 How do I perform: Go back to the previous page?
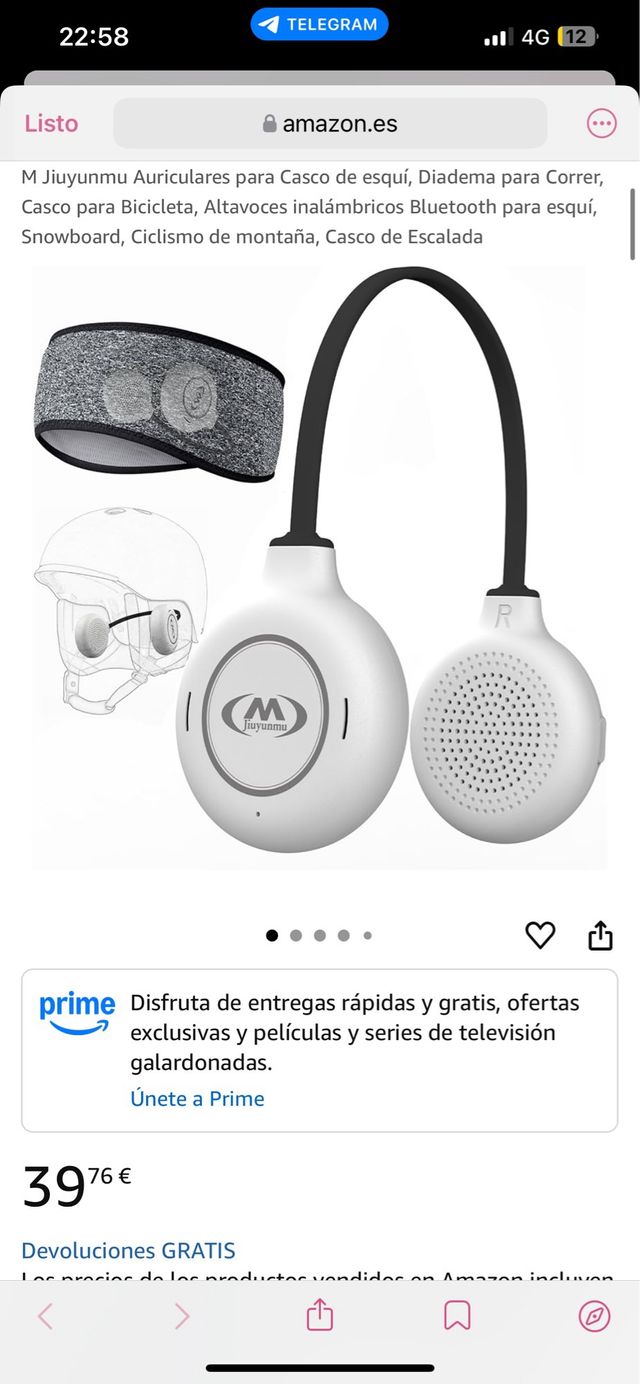[x=45, y=1316]
